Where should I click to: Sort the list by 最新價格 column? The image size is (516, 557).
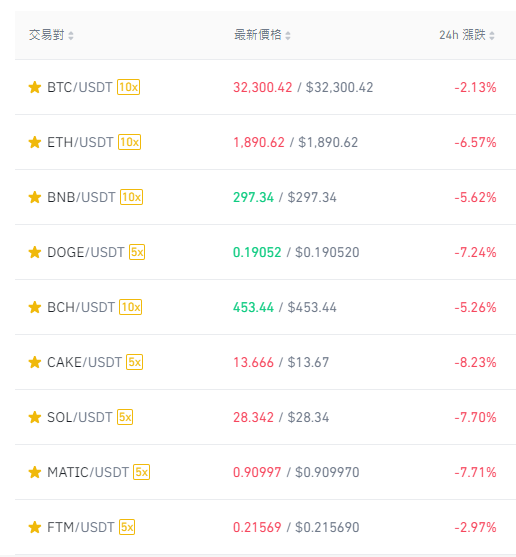point(262,35)
